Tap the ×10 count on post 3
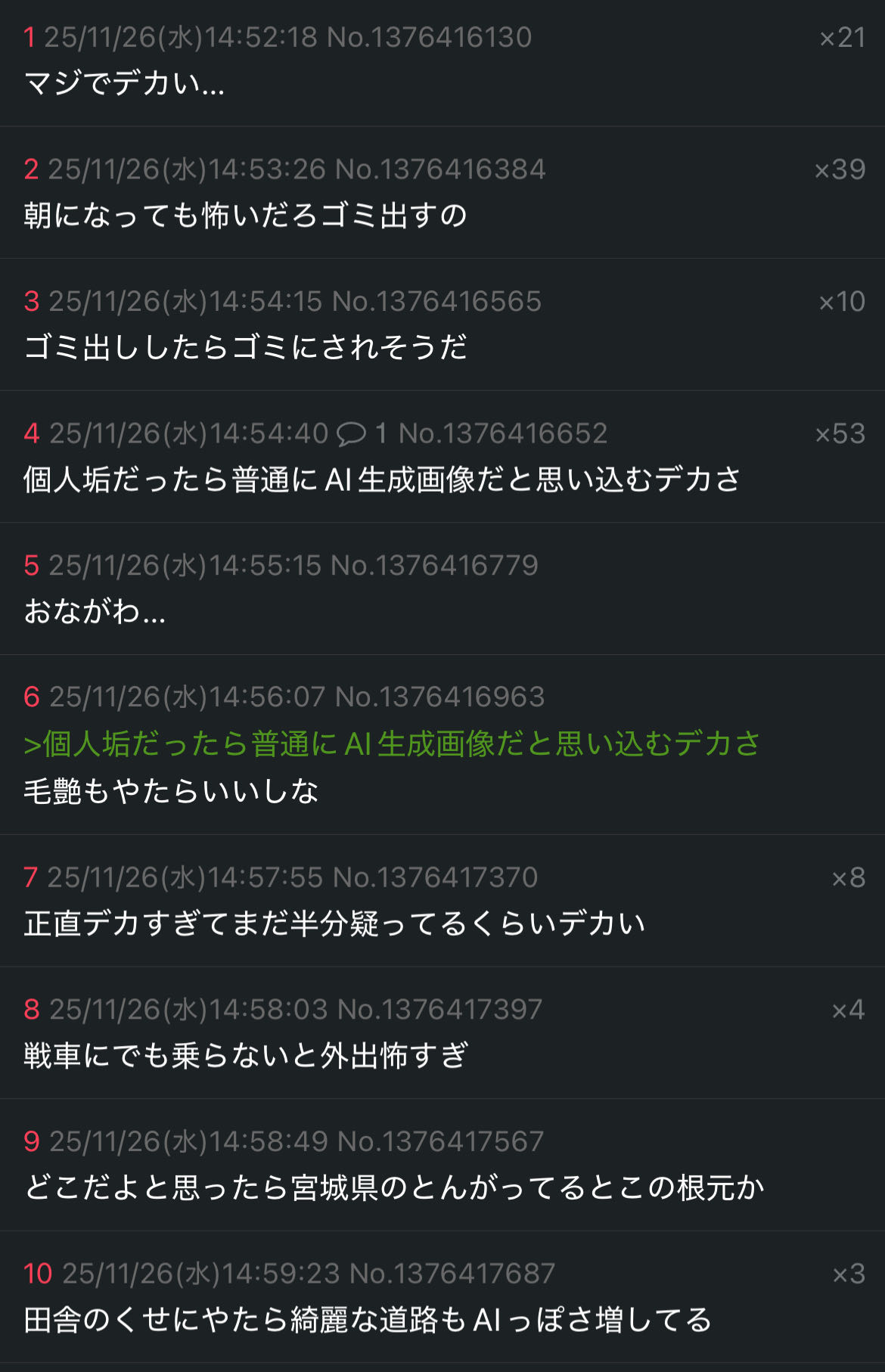The width and height of the screenshot is (885, 1372). coord(842,302)
